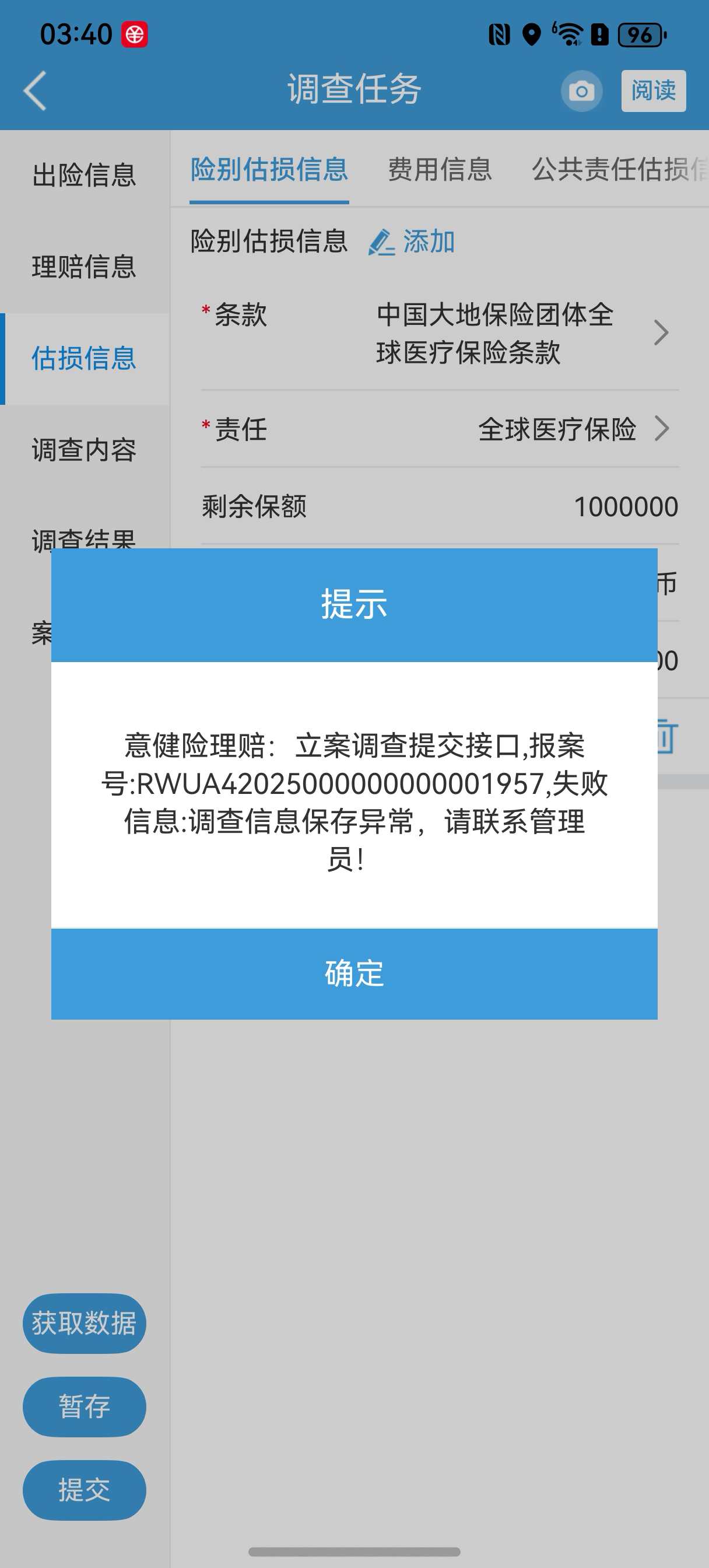Open the 责任 selection row
Image resolution: width=709 pixels, height=1568 pixels.
tap(440, 429)
